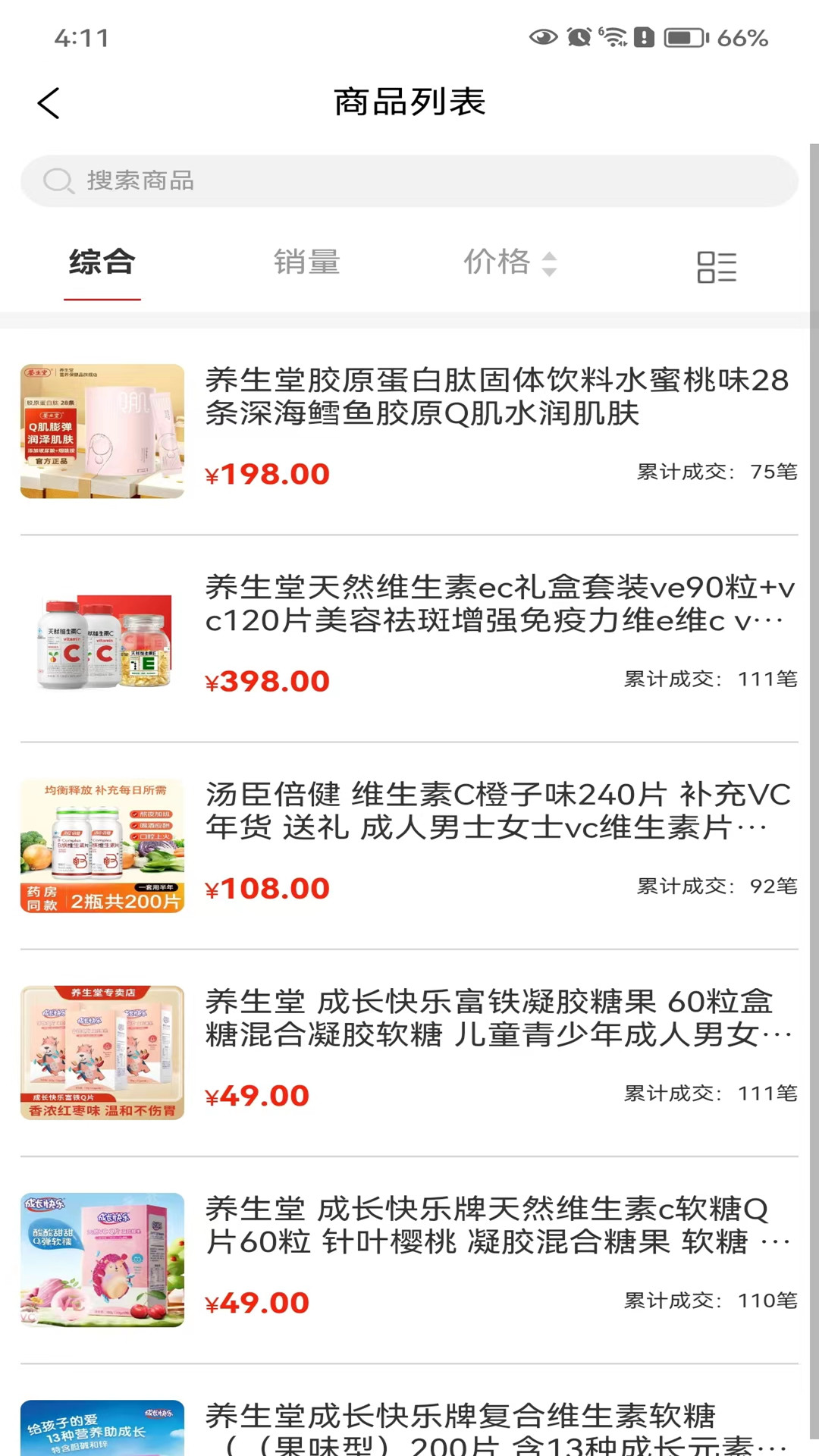Image resolution: width=819 pixels, height=1456 pixels.
Task: View 成长快乐牌天然维生素c软糖 item
Action: click(x=409, y=1260)
